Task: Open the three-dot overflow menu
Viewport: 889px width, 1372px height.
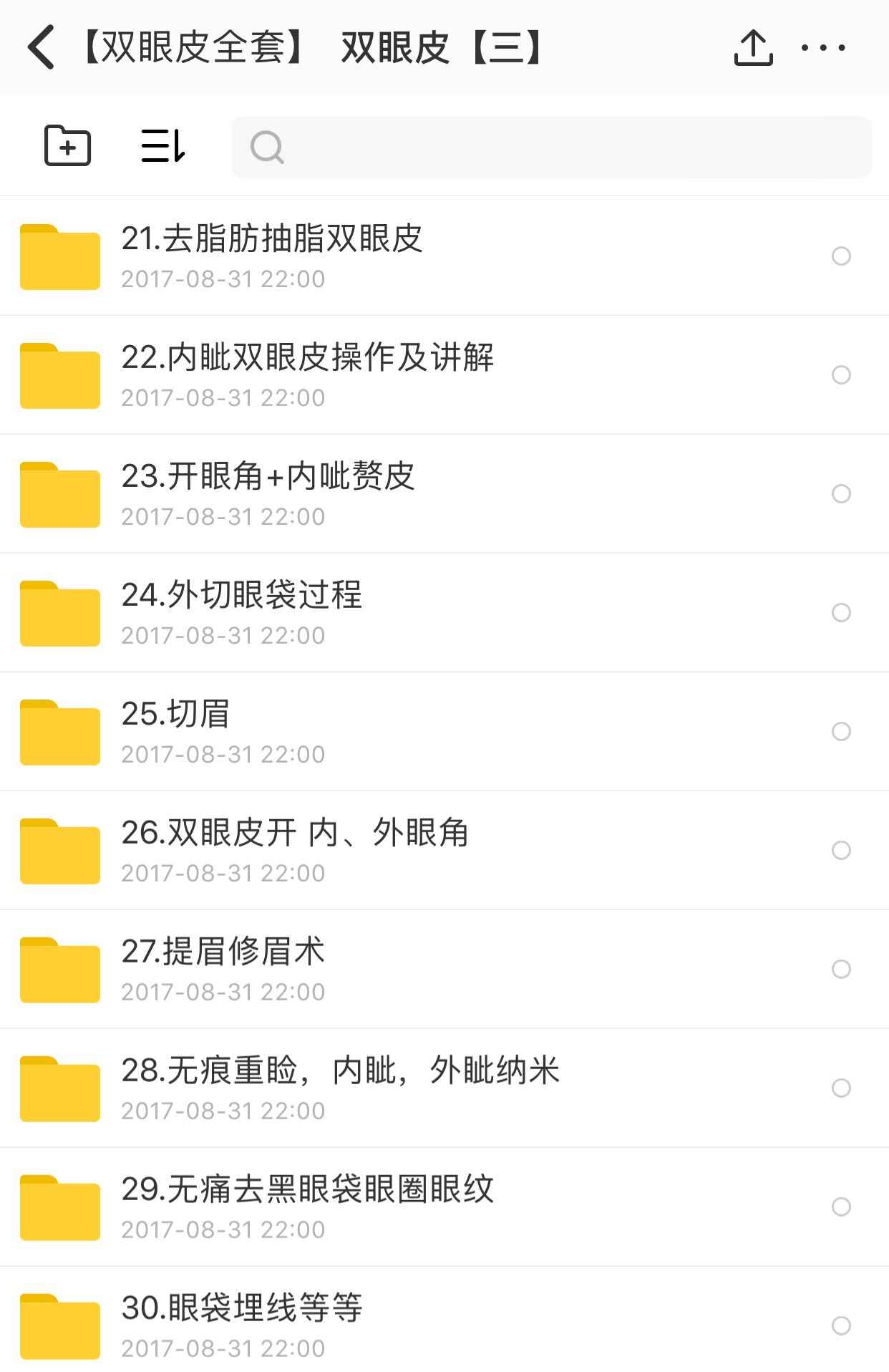Action: click(x=823, y=48)
